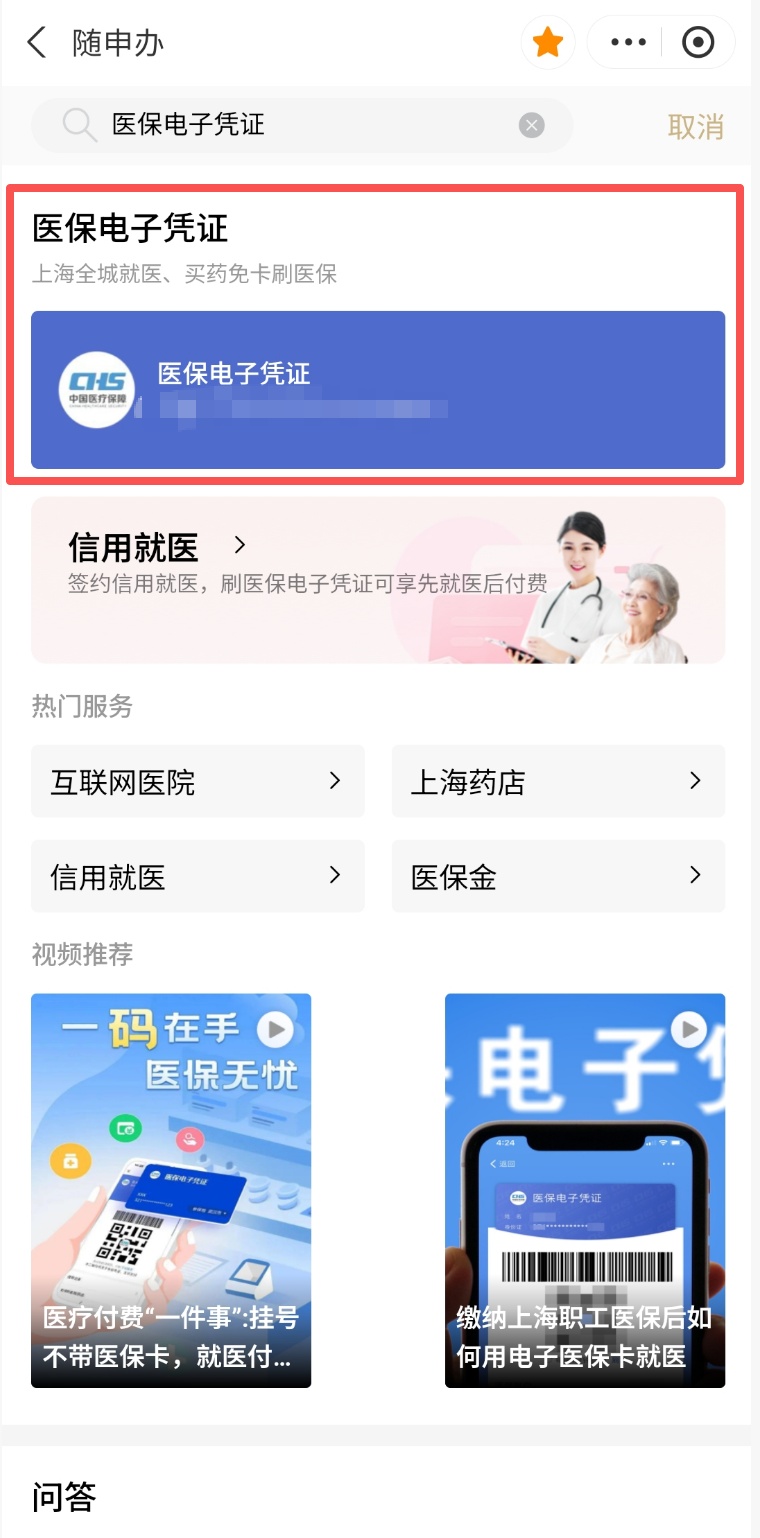Image resolution: width=760 pixels, height=1538 pixels.
Task: Open the three-dot more menu
Action: pyautogui.click(x=628, y=43)
